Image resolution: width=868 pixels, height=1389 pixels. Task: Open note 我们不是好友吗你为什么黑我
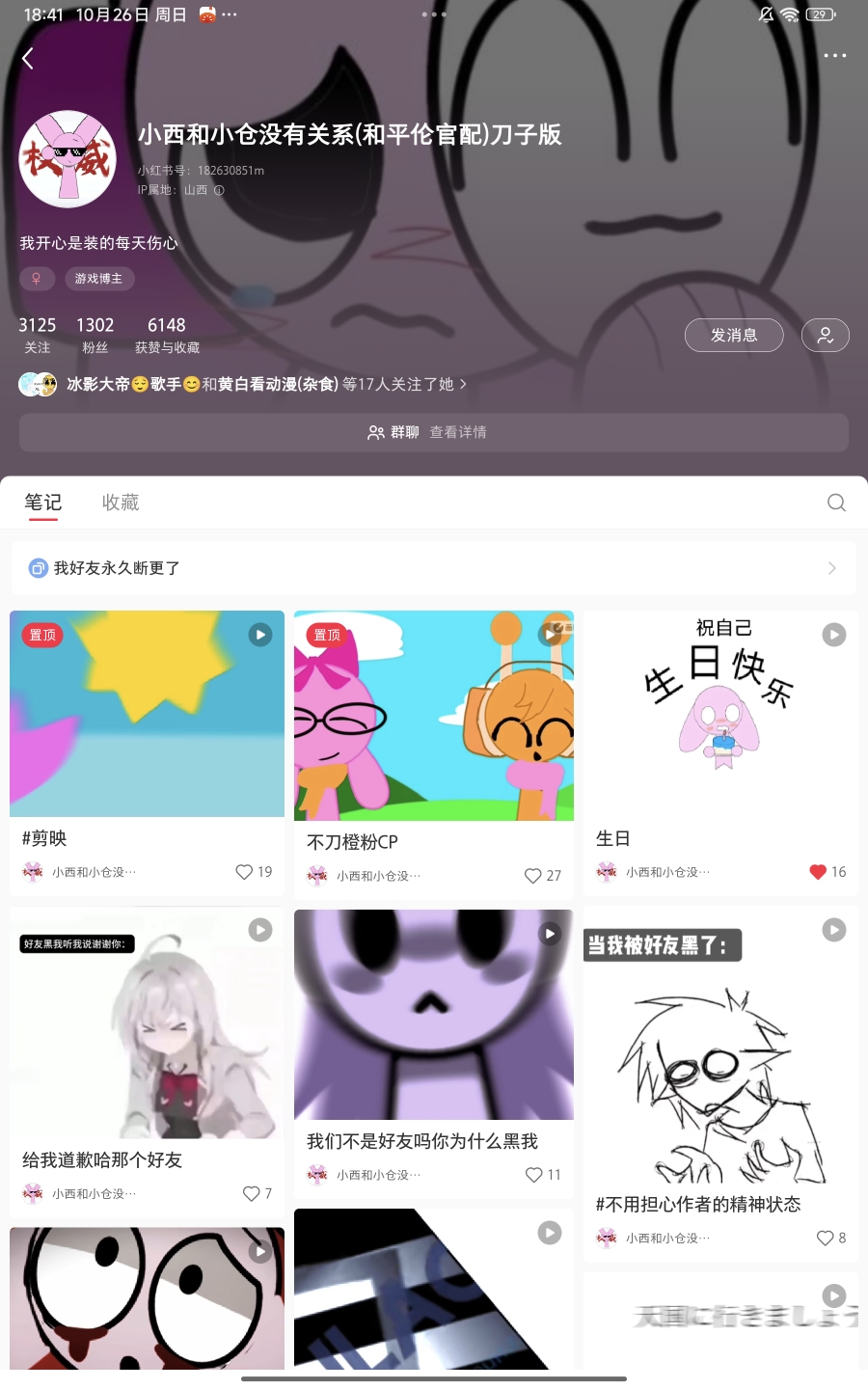pyautogui.click(x=434, y=1015)
